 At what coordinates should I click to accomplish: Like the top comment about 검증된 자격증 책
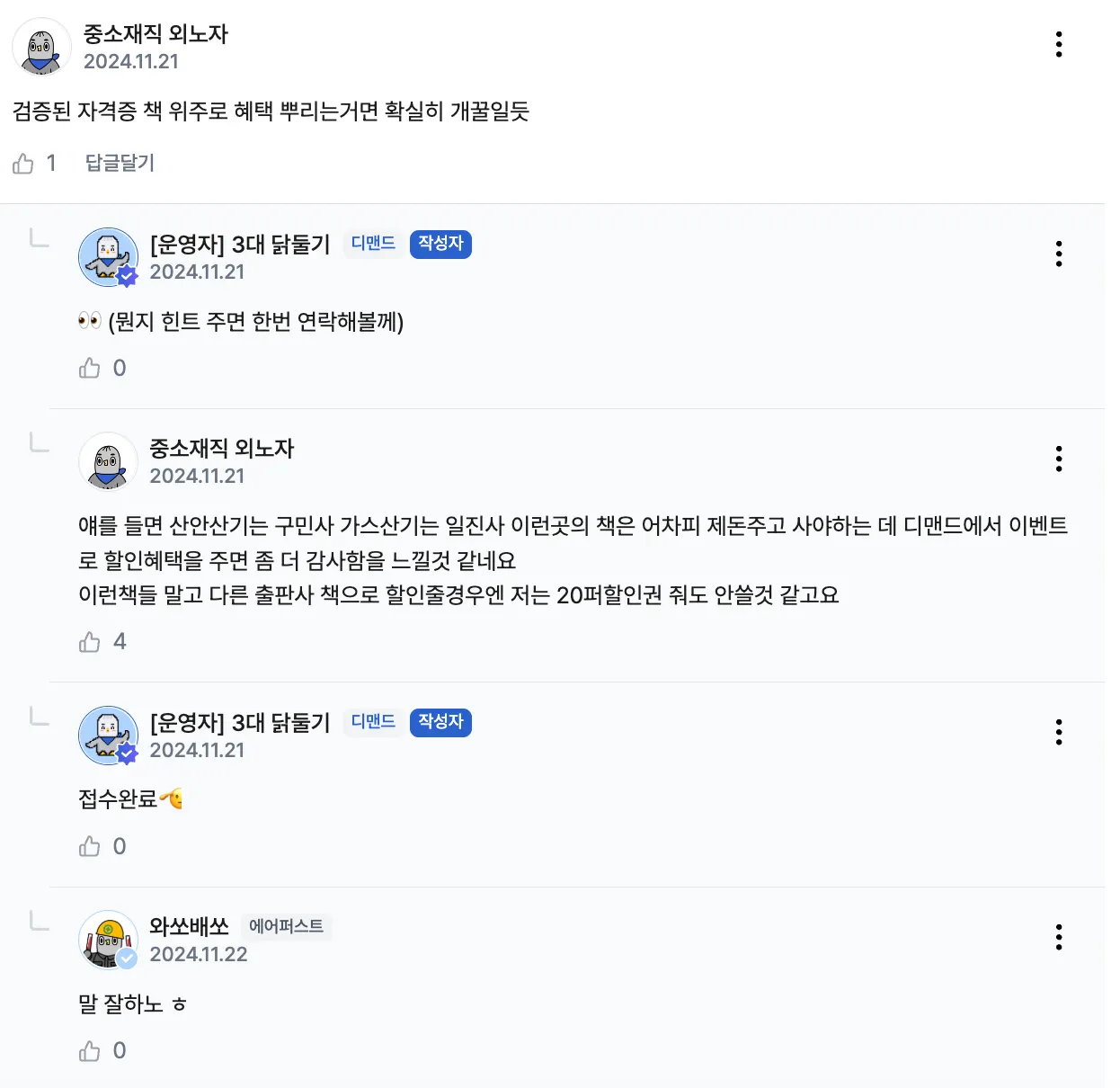[23, 164]
